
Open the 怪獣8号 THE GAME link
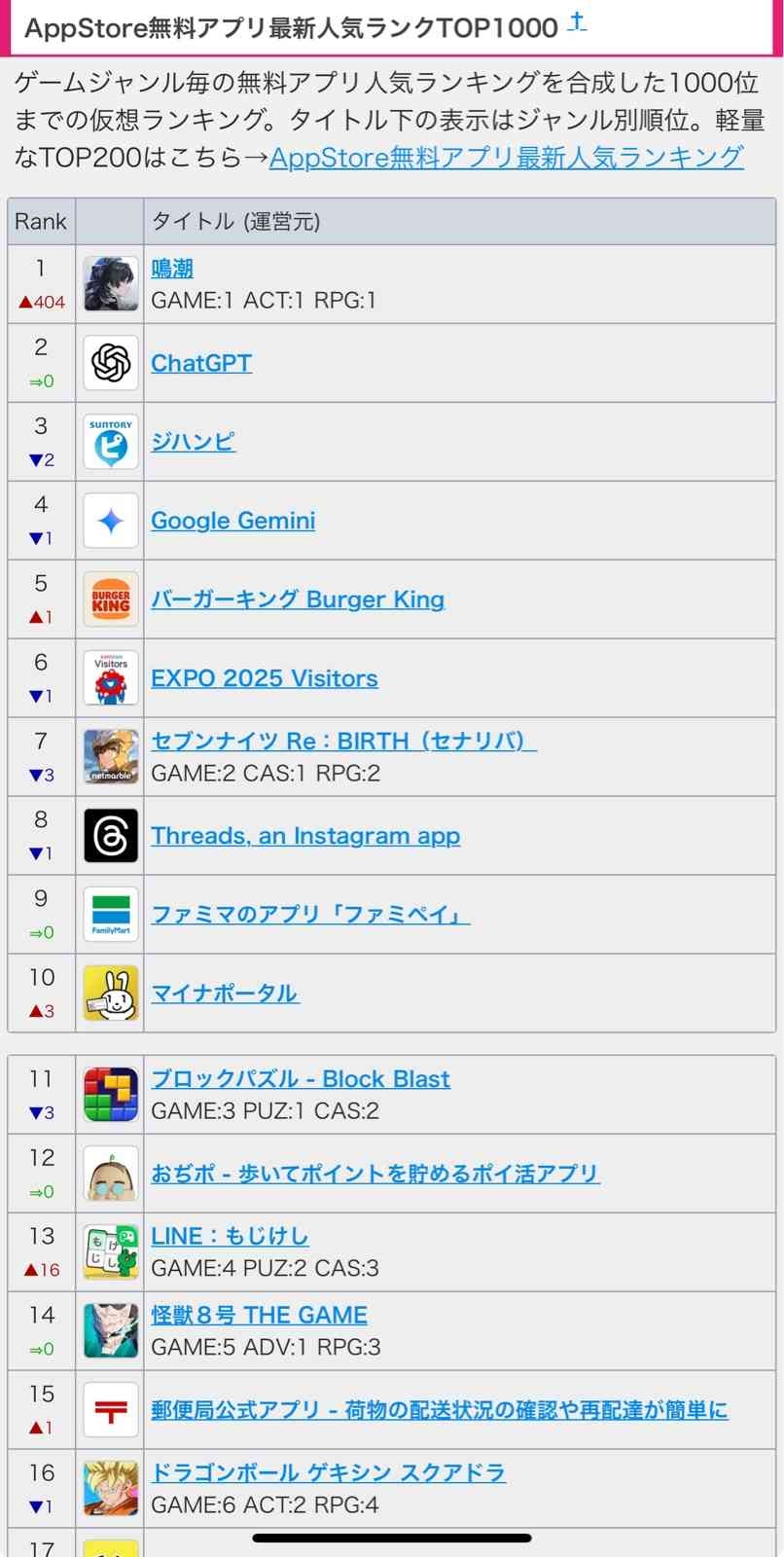(x=259, y=1316)
